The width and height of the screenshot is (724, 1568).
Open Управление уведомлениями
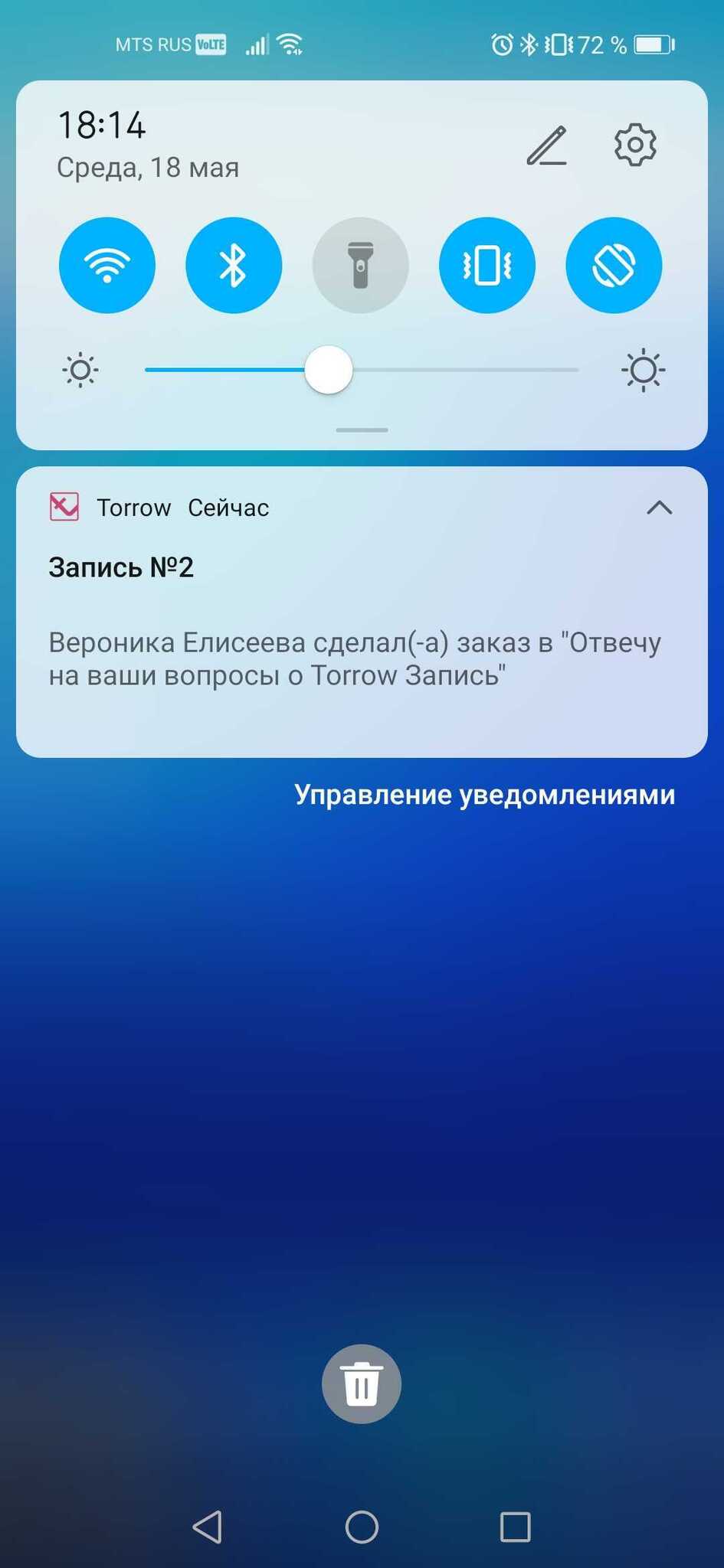pyautogui.click(x=485, y=795)
